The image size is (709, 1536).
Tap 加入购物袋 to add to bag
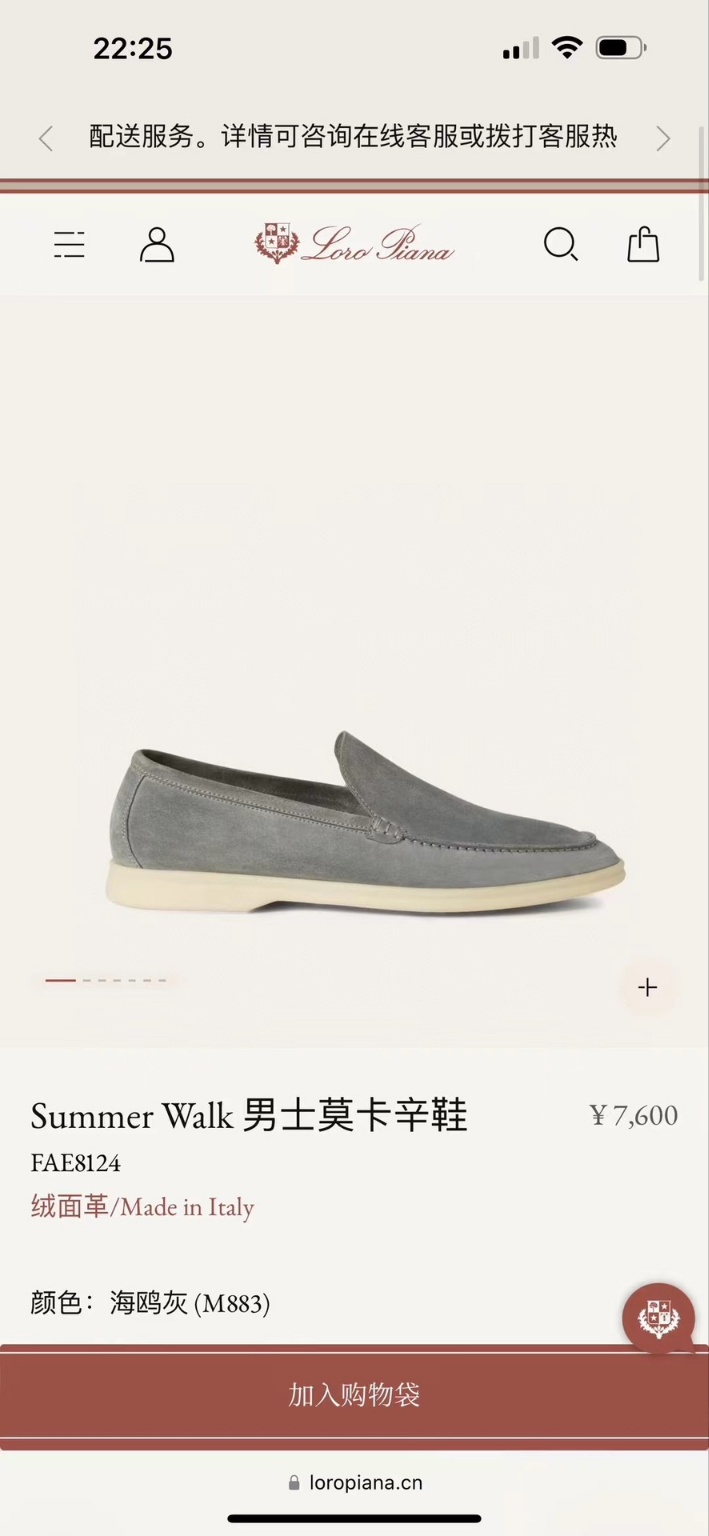click(354, 1395)
